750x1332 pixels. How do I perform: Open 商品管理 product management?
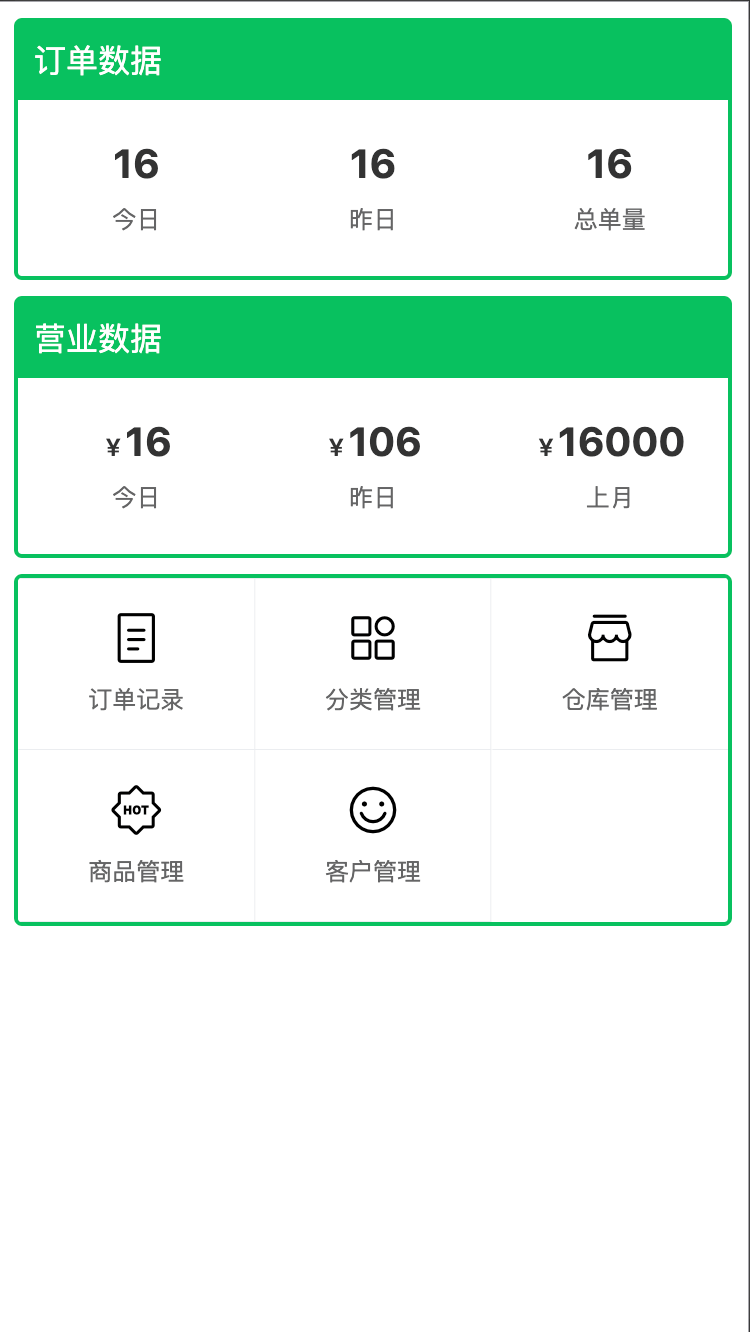[x=136, y=835]
